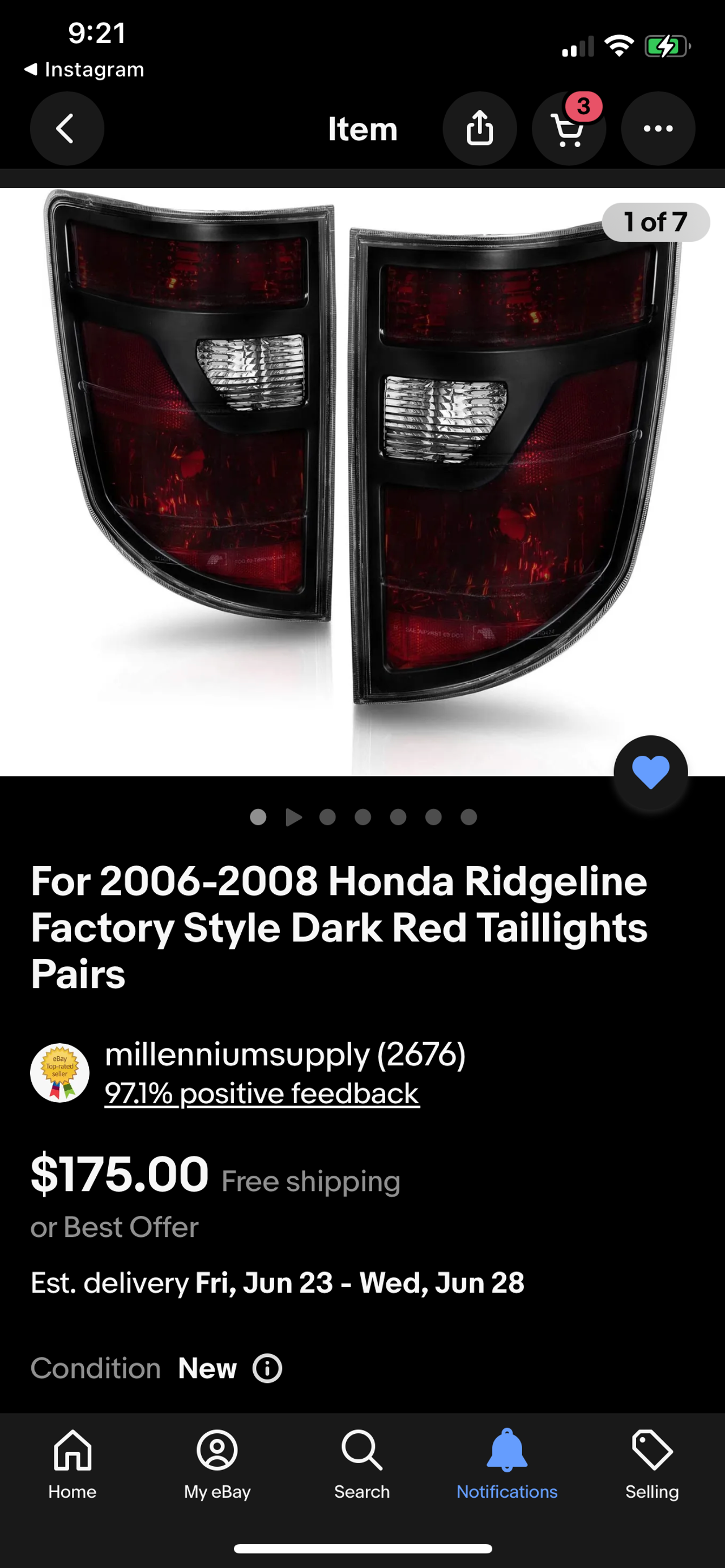Tap the 1 of 7 photo counter

point(657,221)
